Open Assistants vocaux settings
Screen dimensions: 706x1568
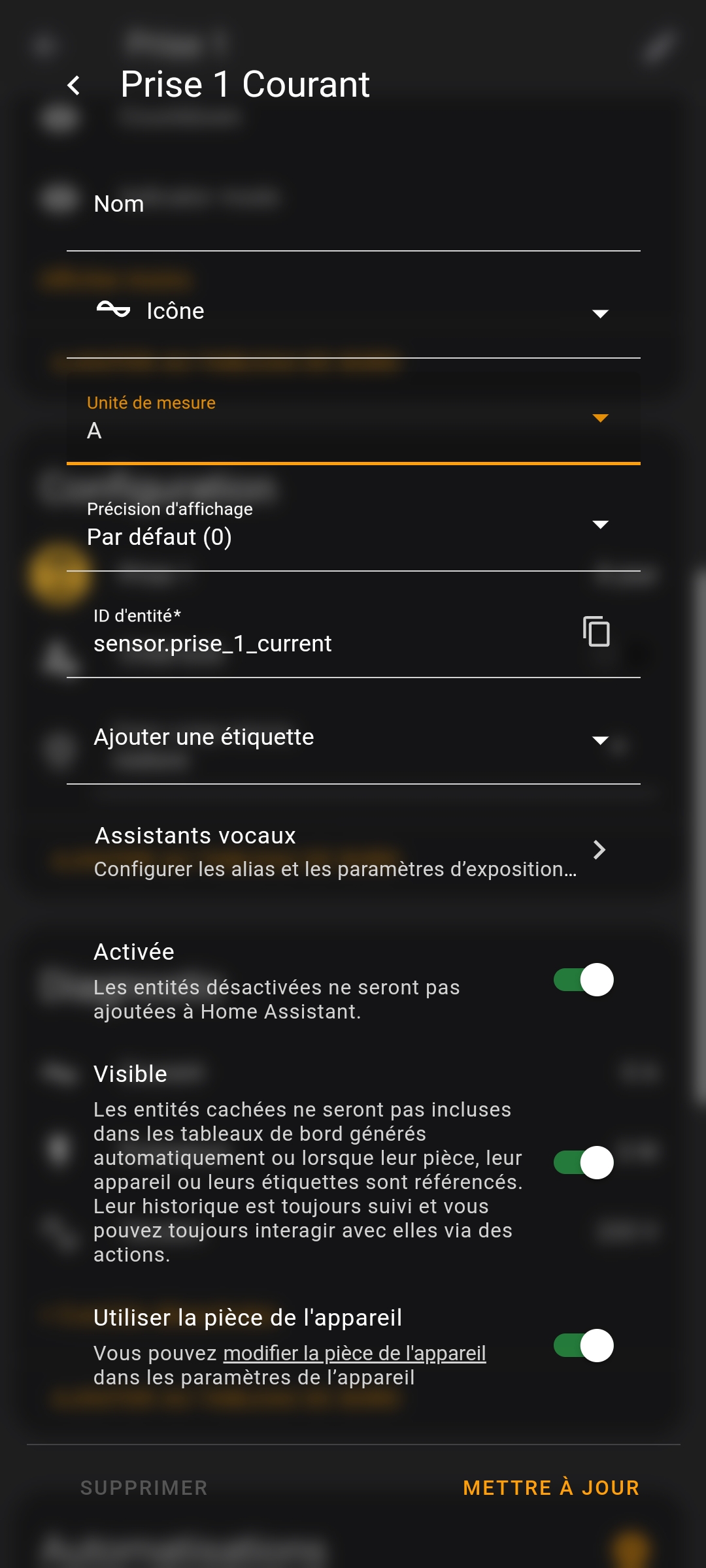pyautogui.click(x=353, y=851)
